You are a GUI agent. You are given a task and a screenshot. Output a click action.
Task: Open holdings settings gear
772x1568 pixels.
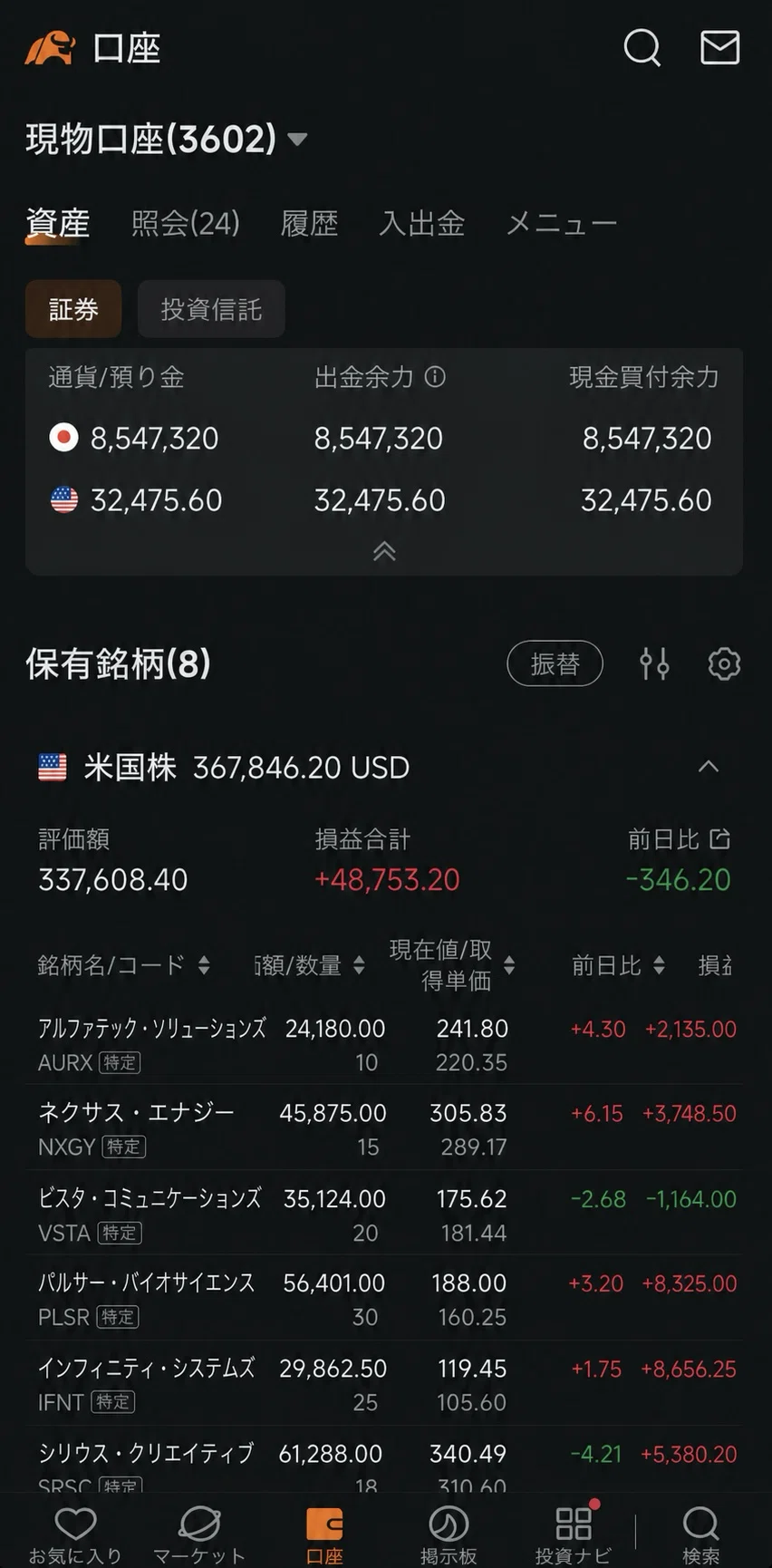[x=724, y=663]
